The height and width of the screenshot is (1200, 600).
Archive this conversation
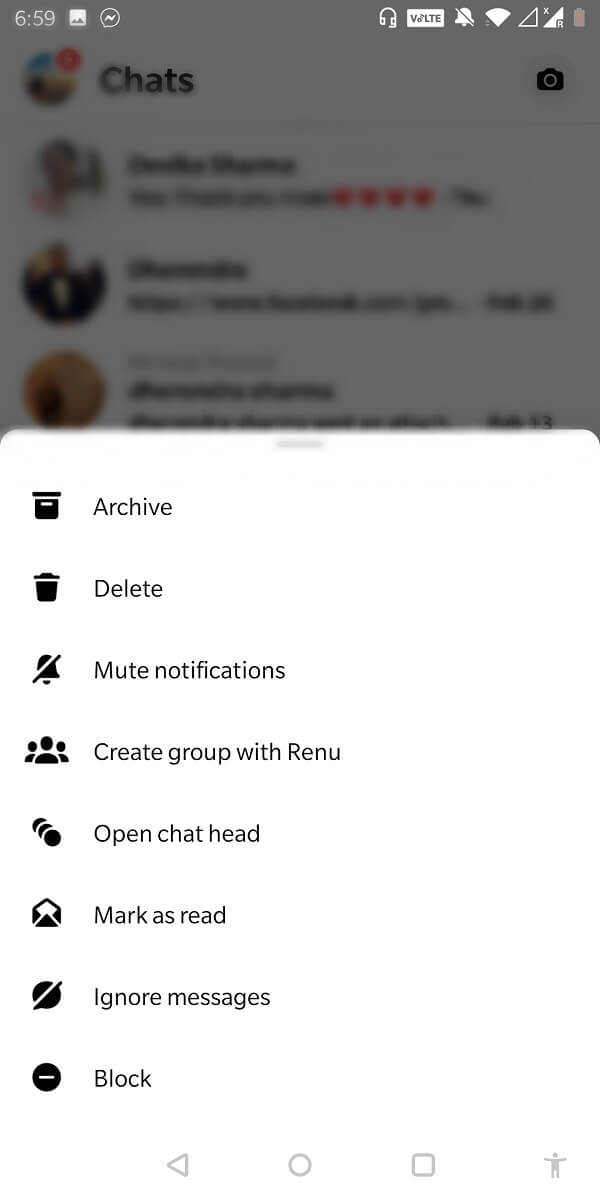pyautogui.click(x=133, y=507)
